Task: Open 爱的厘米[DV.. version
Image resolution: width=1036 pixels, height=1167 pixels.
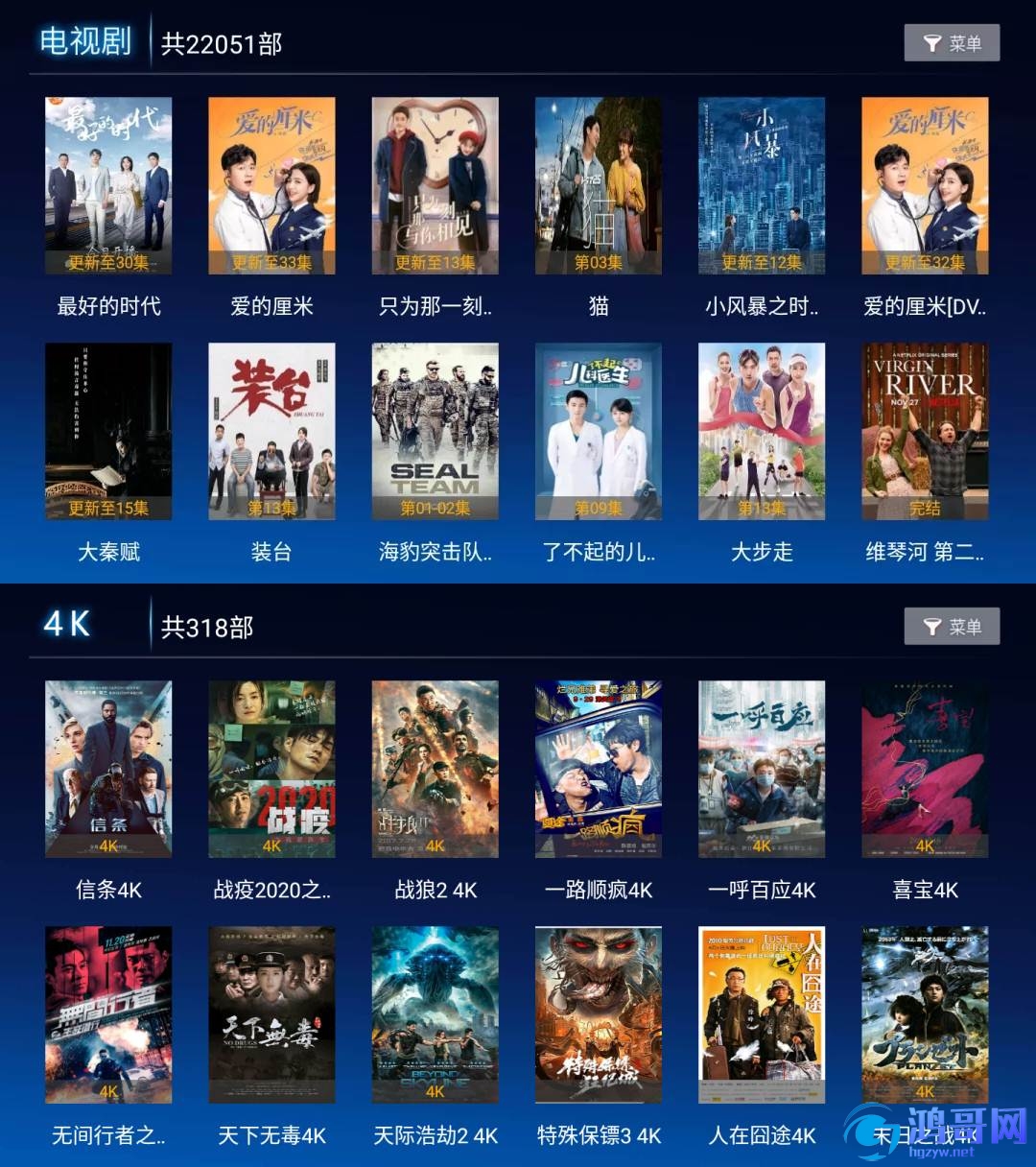Action: pyautogui.click(x=925, y=185)
